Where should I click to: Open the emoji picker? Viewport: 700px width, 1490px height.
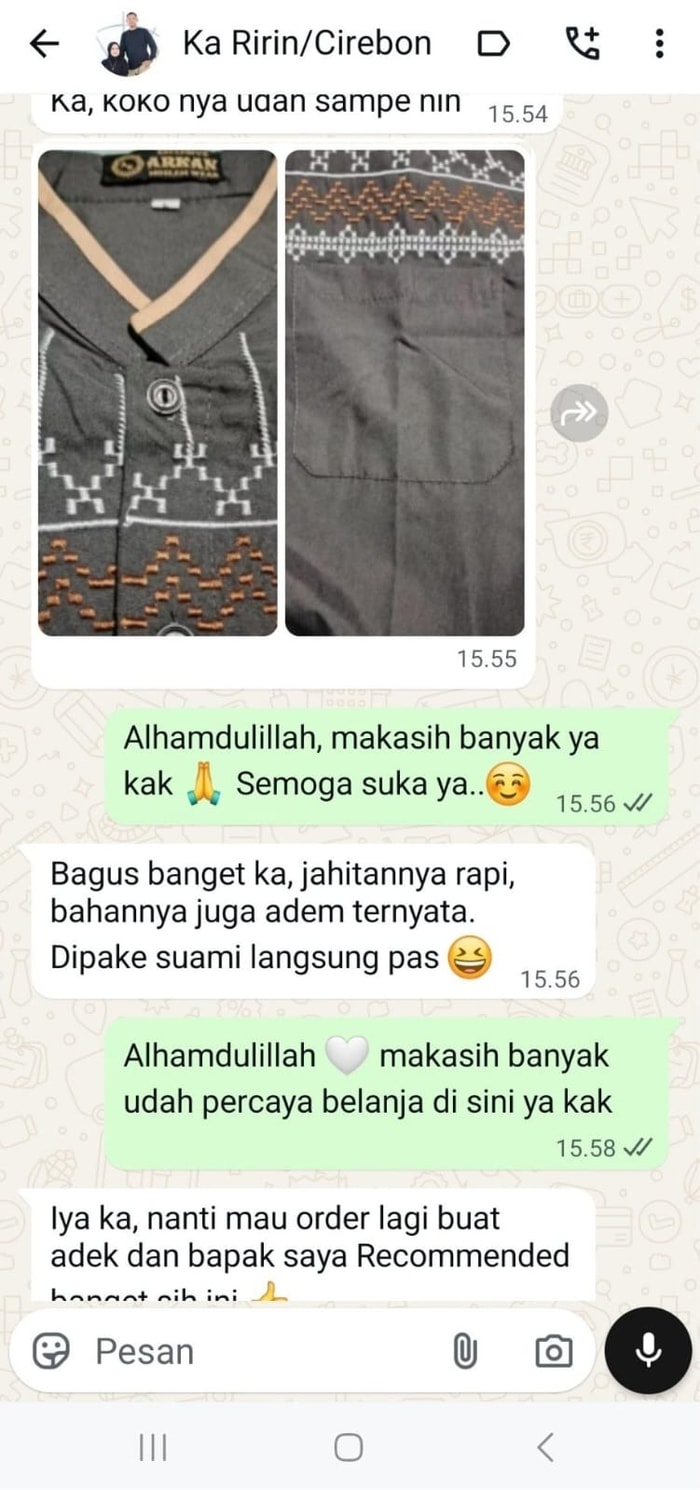[x=50, y=1352]
